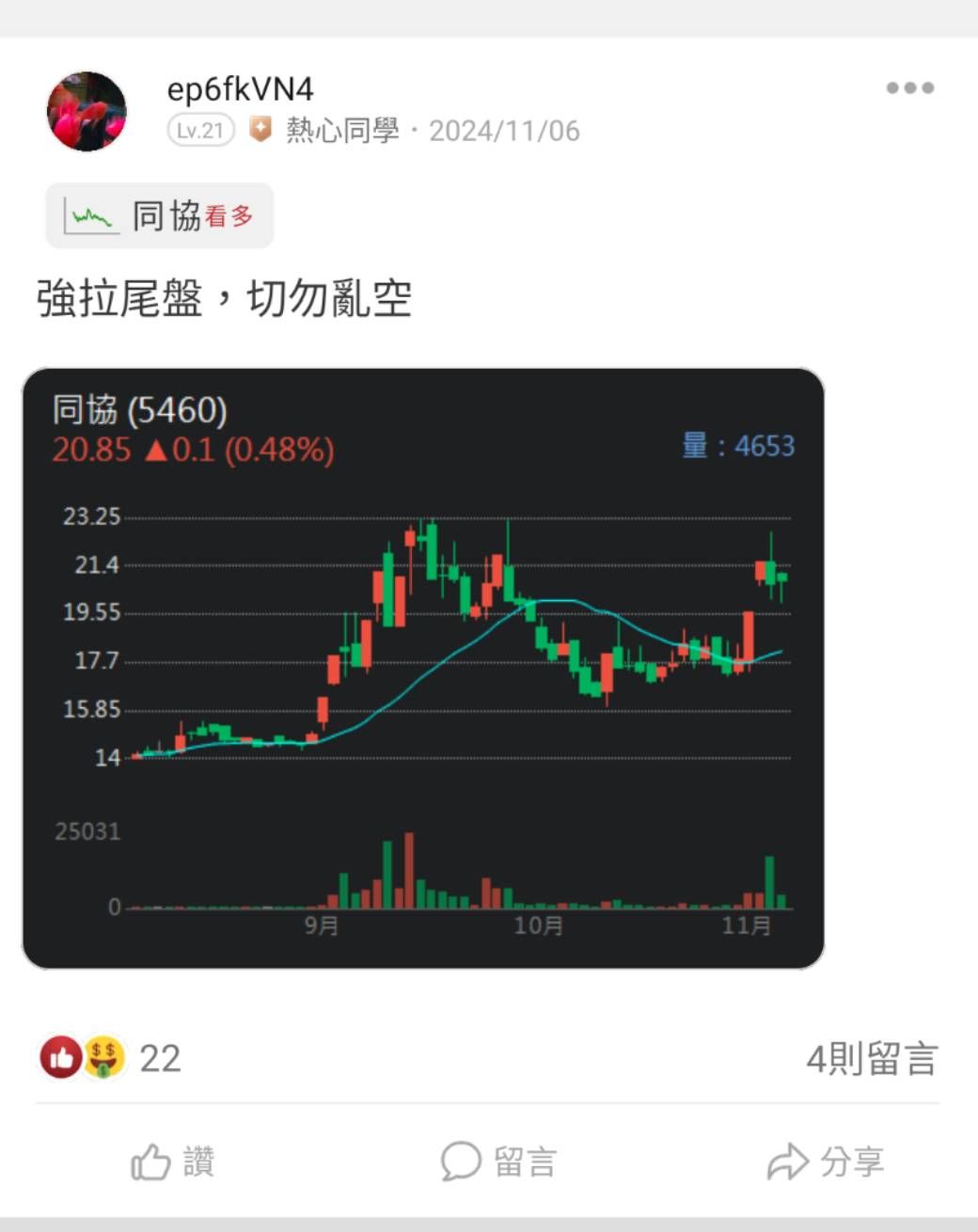Open the ep6fkVN4 username
Image resolution: width=978 pixels, height=1232 pixels.
tap(240, 89)
